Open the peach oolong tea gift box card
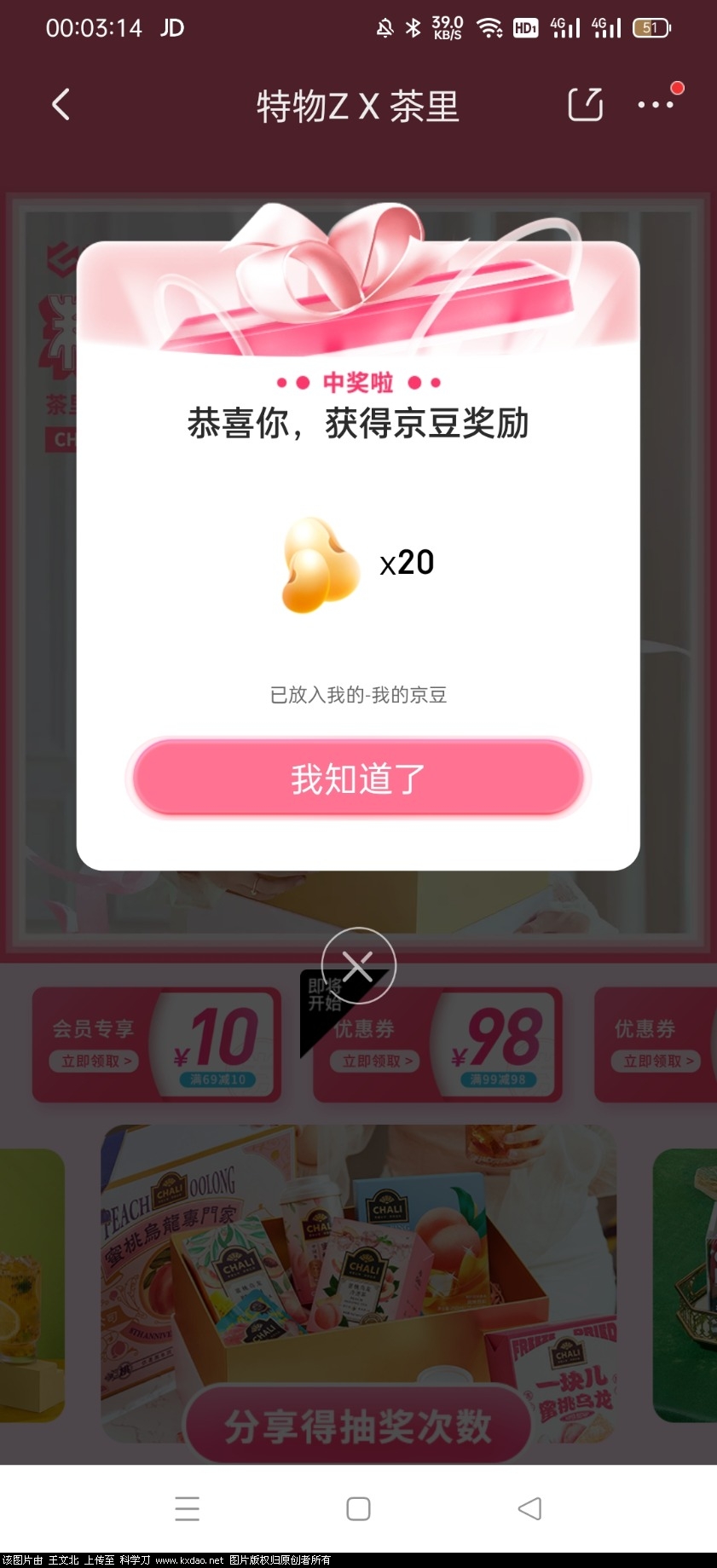The height and width of the screenshot is (1568, 717). click(358, 1262)
